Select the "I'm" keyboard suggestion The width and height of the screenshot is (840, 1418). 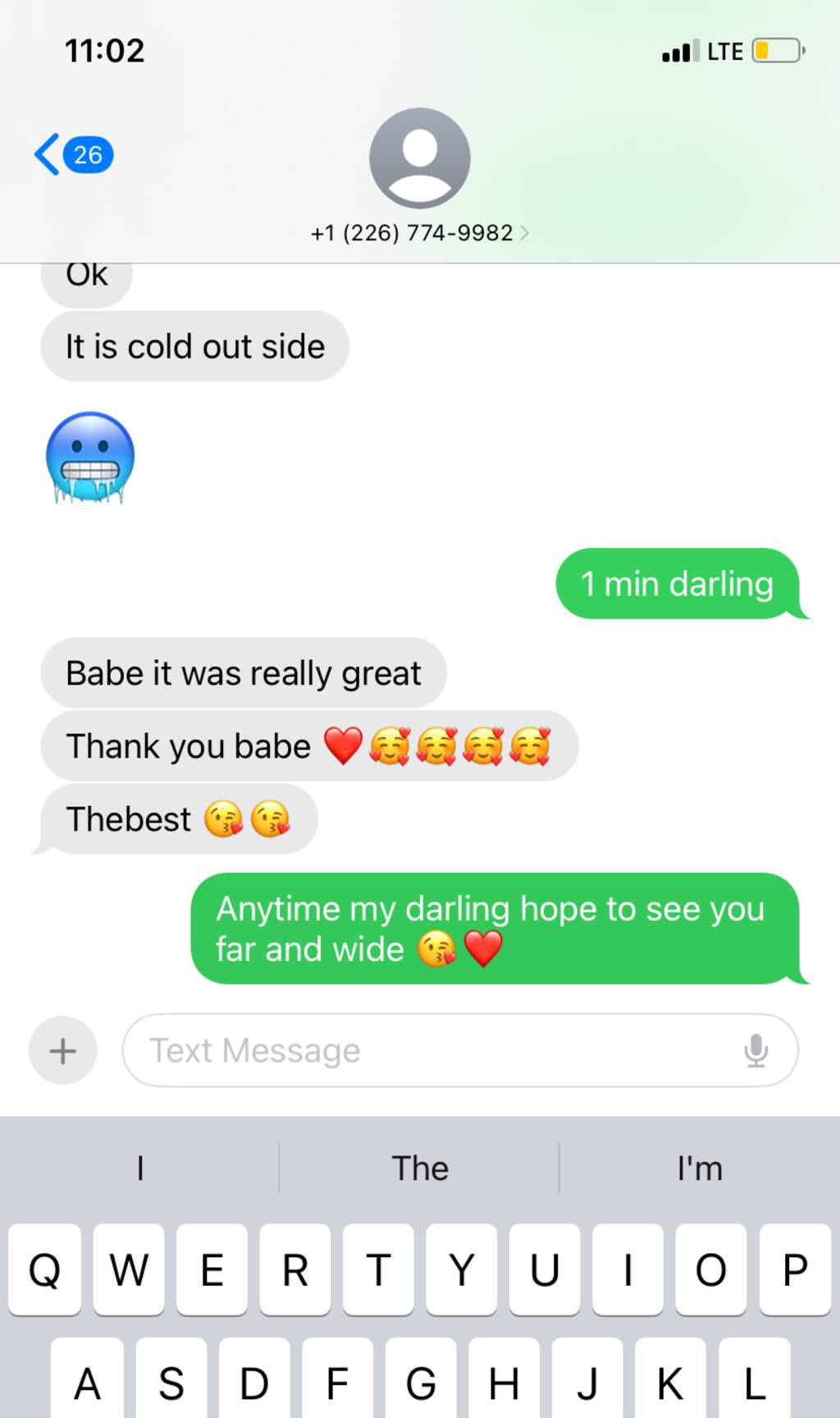click(x=699, y=1168)
